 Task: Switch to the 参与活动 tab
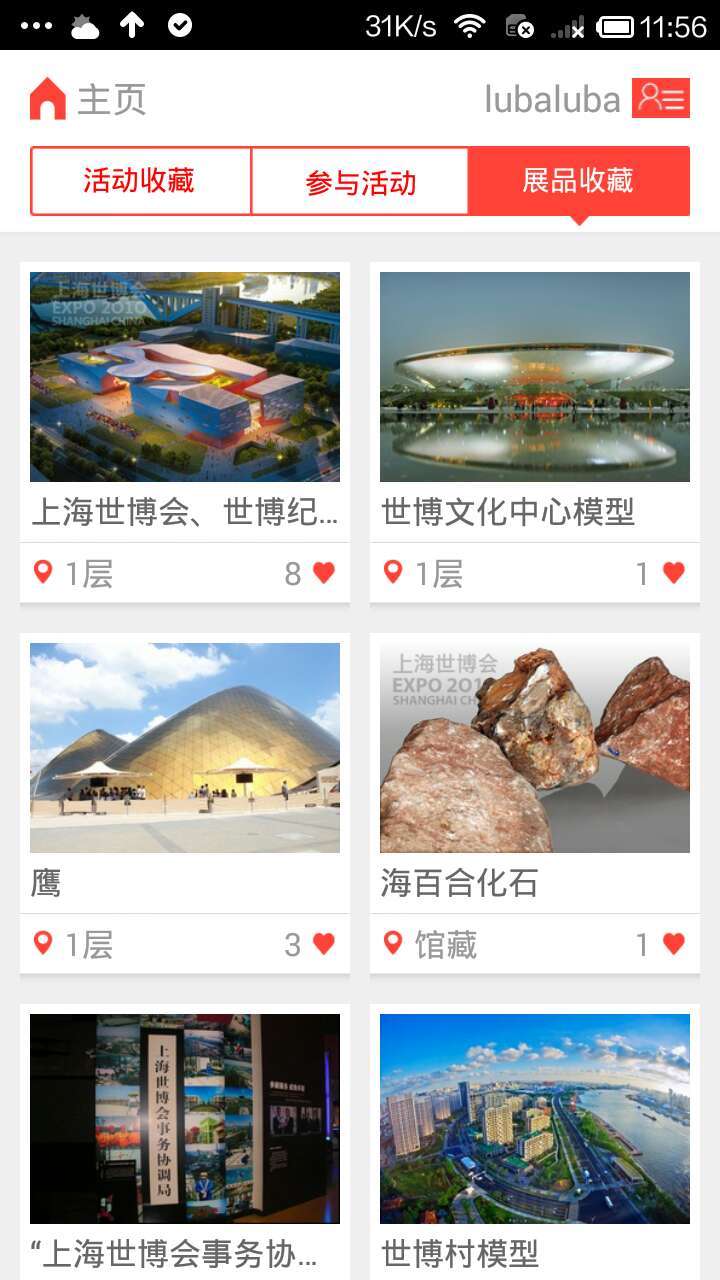(x=360, y=181)
